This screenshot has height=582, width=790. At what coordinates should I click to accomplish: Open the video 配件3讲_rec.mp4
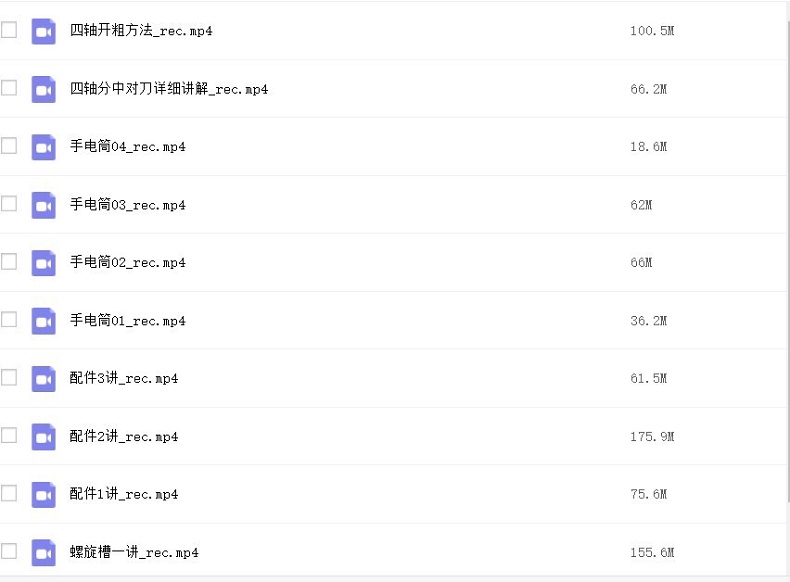(124, 379)
